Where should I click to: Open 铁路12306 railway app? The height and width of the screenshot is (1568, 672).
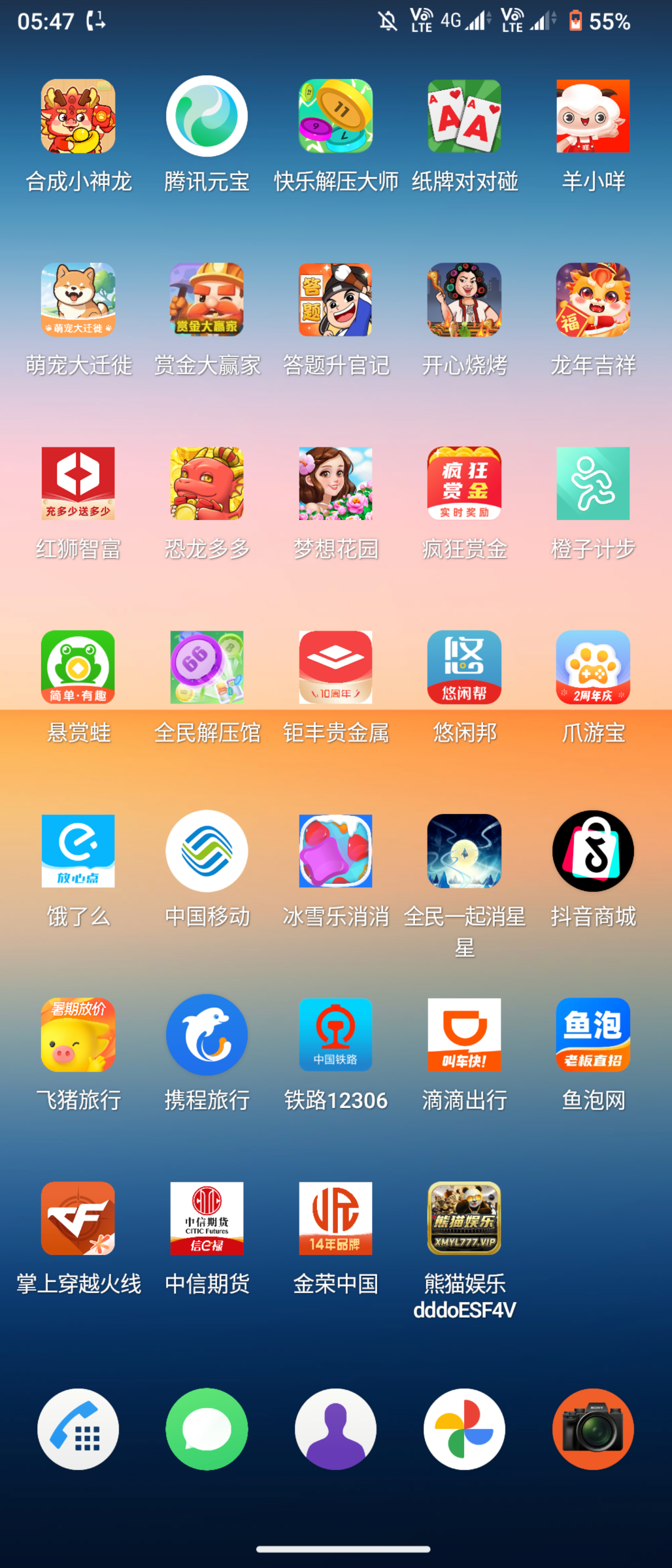point(335,1034)
